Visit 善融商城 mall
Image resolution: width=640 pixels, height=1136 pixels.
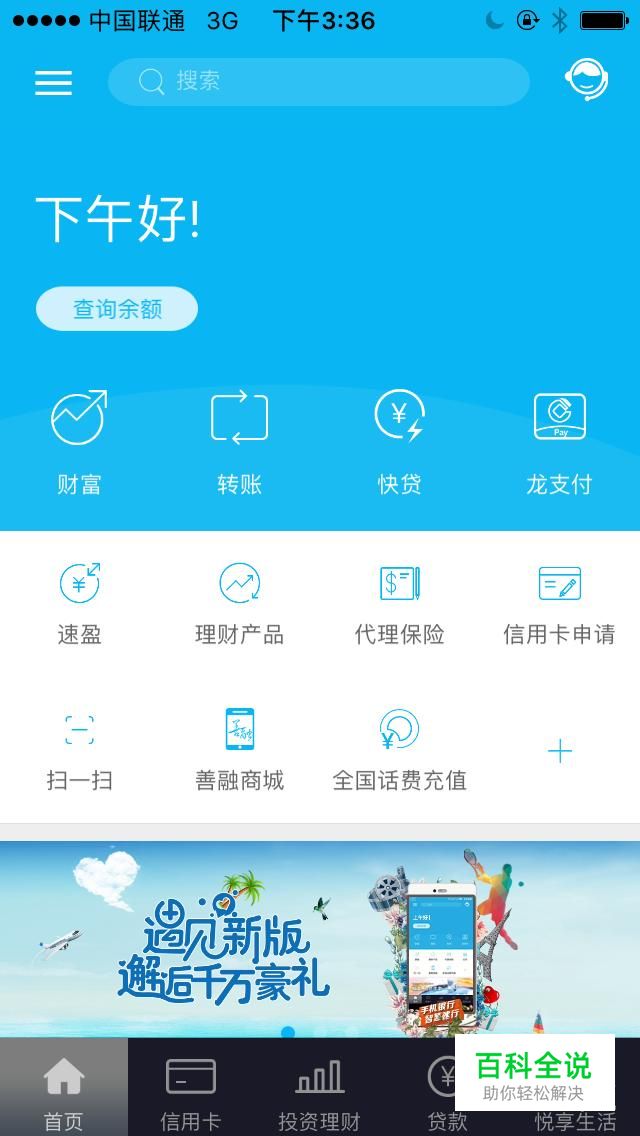click(x=239, y=749)
